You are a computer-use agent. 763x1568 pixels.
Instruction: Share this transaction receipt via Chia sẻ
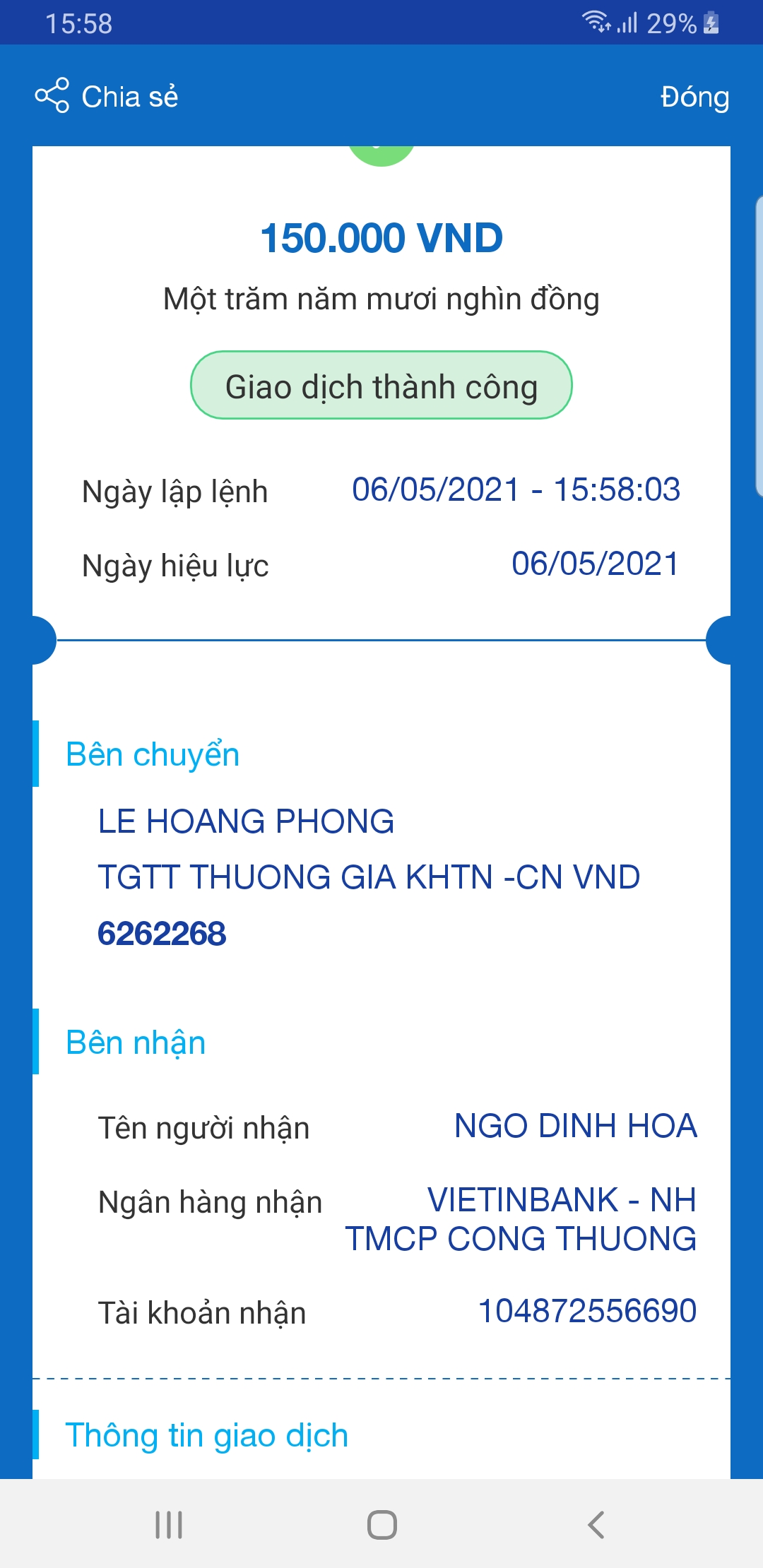pos(107,96)
